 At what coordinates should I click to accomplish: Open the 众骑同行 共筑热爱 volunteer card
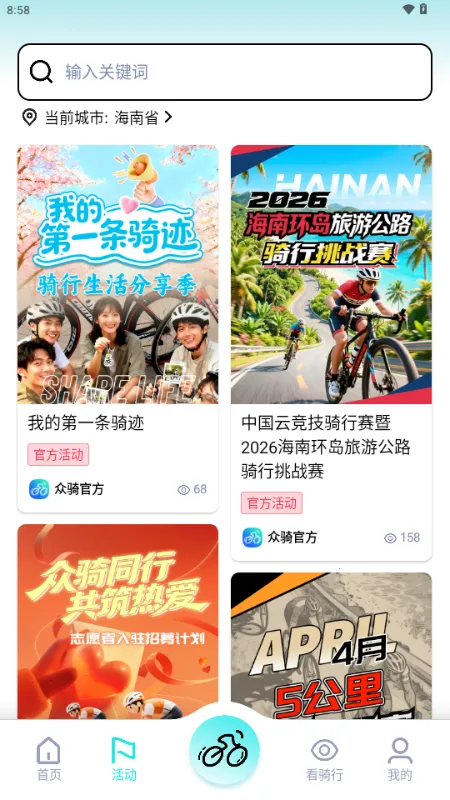click(118, 621)
